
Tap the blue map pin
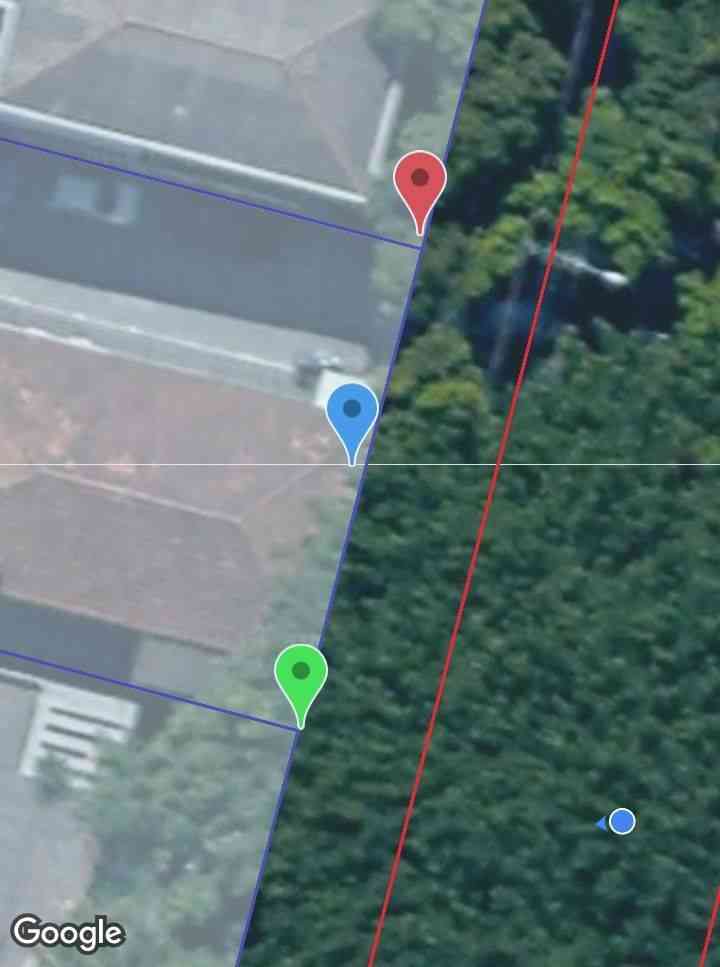(352, 412)
